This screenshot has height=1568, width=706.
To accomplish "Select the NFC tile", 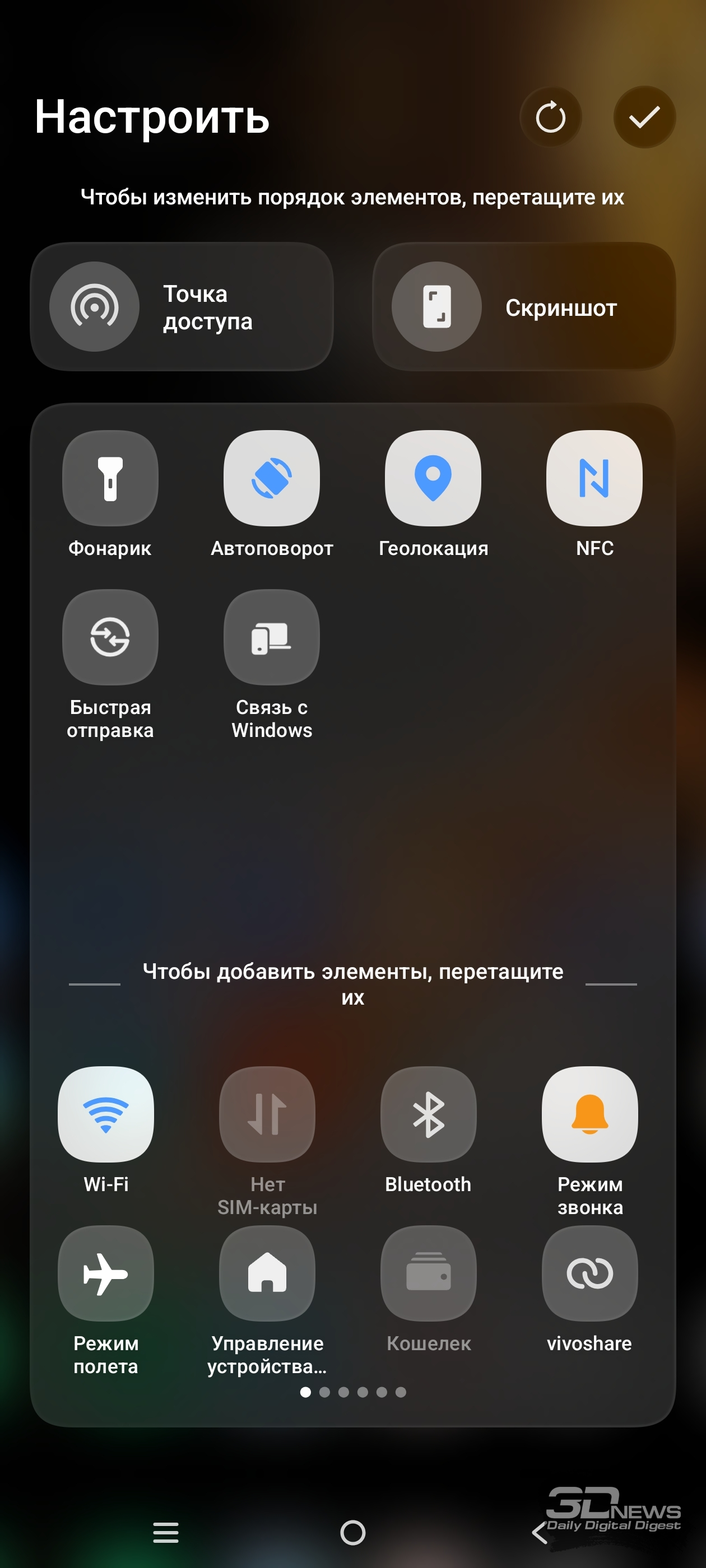I will tap(594, 478).
